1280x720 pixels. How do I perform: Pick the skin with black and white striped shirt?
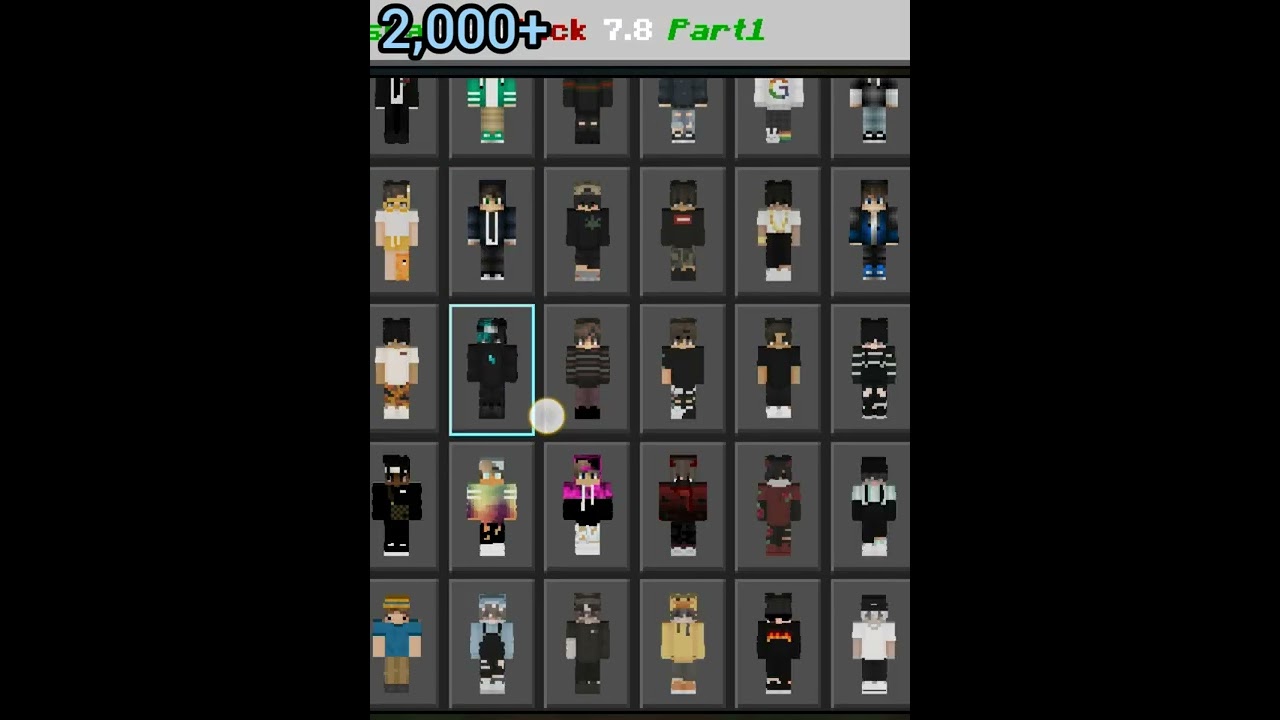tap(870, 370)
